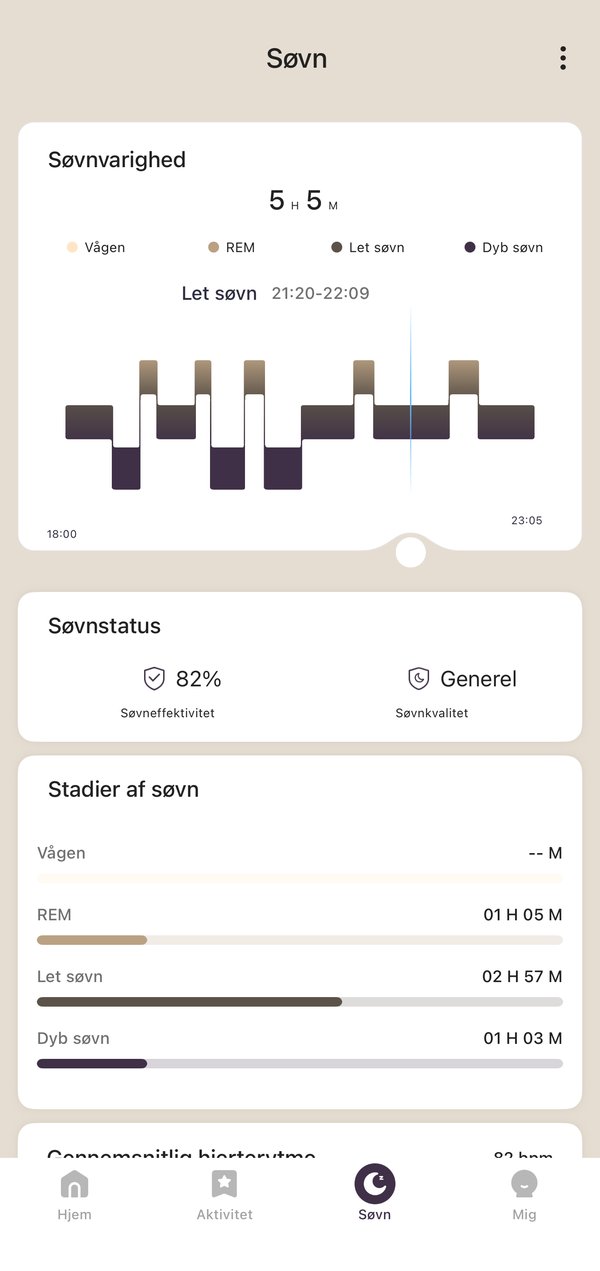Tap the round handle below the sleep chart
The image size is (600, 1271).
(x=410, y=552)
